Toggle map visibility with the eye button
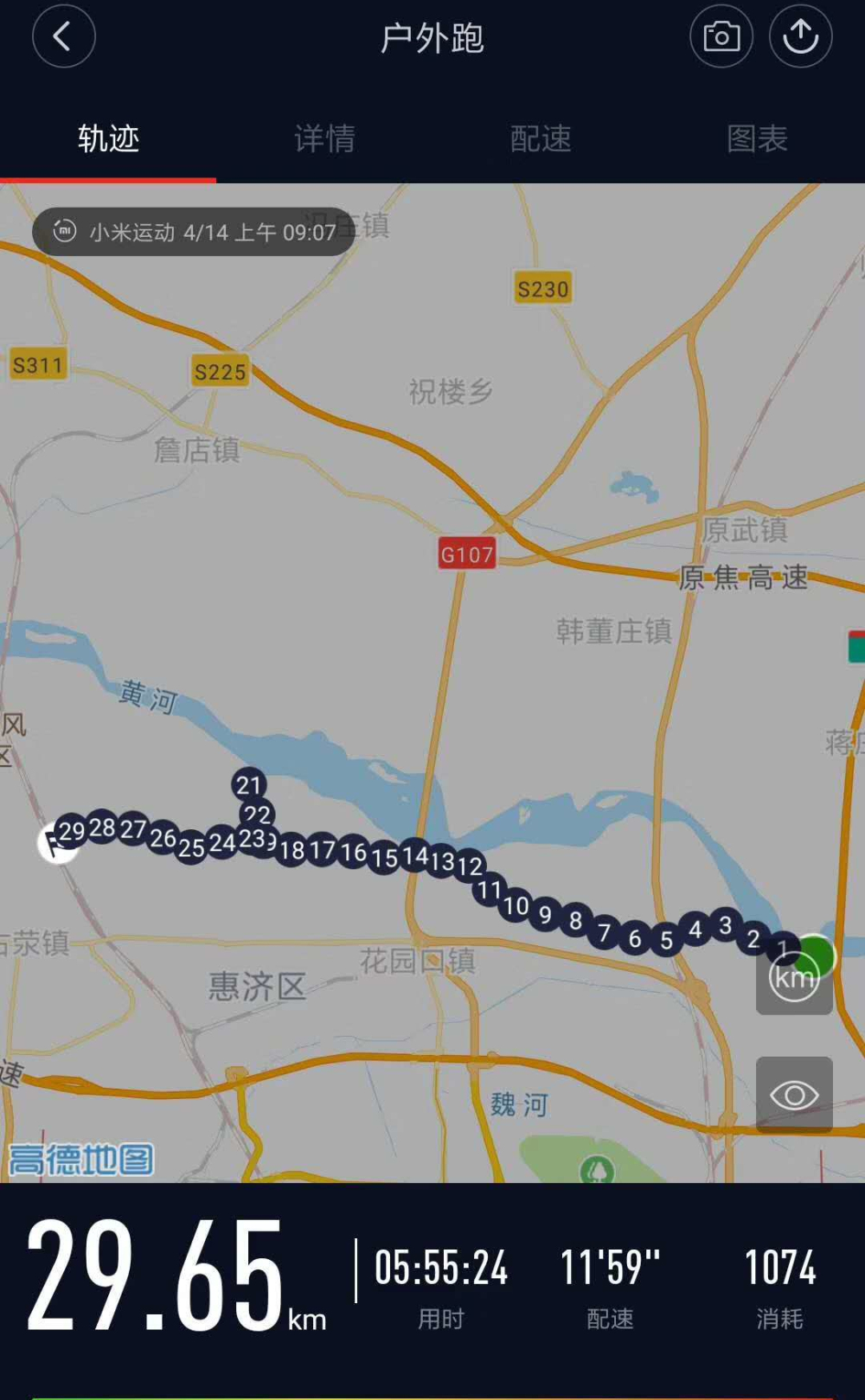 794,1095
